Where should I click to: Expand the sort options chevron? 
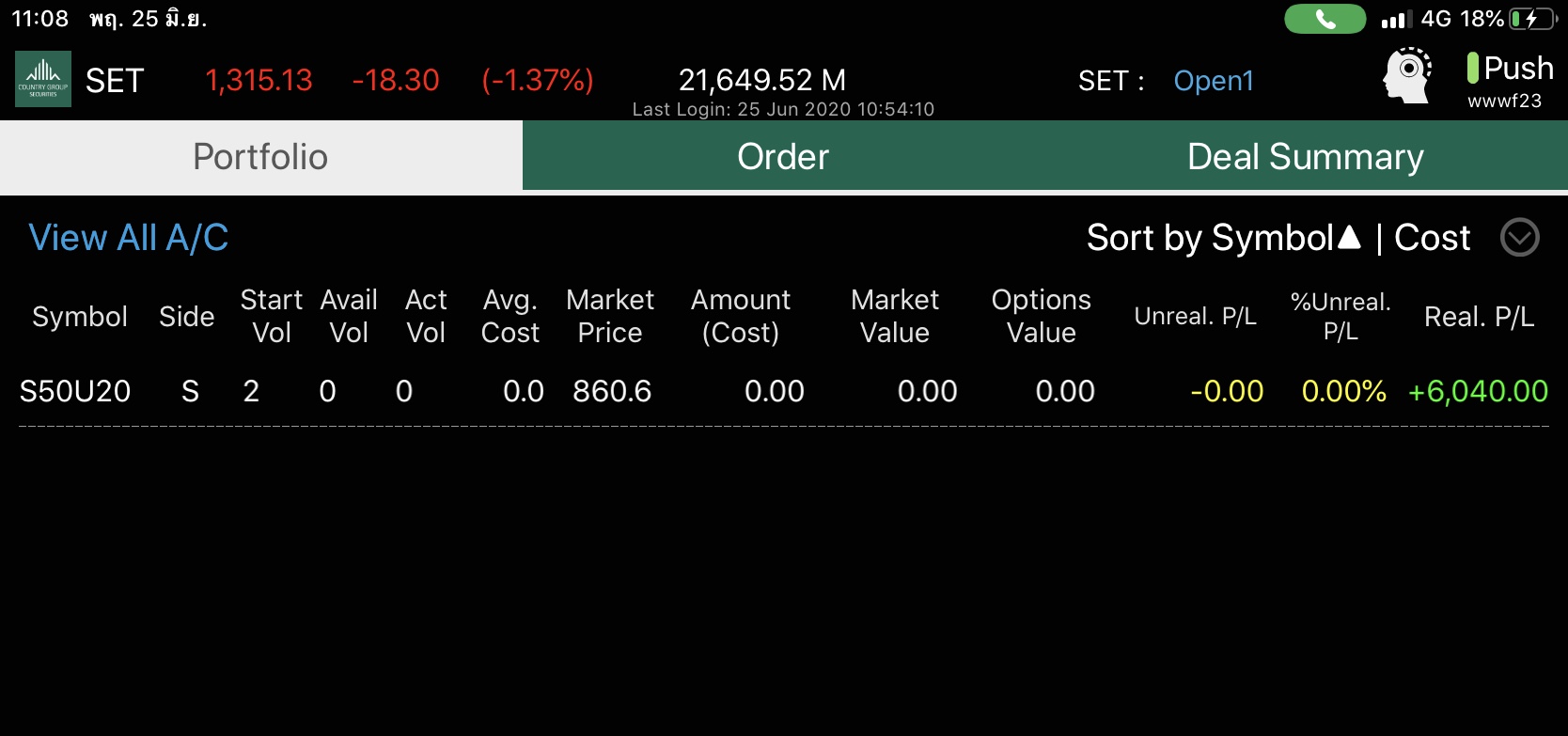click(x=1519, y=238)
